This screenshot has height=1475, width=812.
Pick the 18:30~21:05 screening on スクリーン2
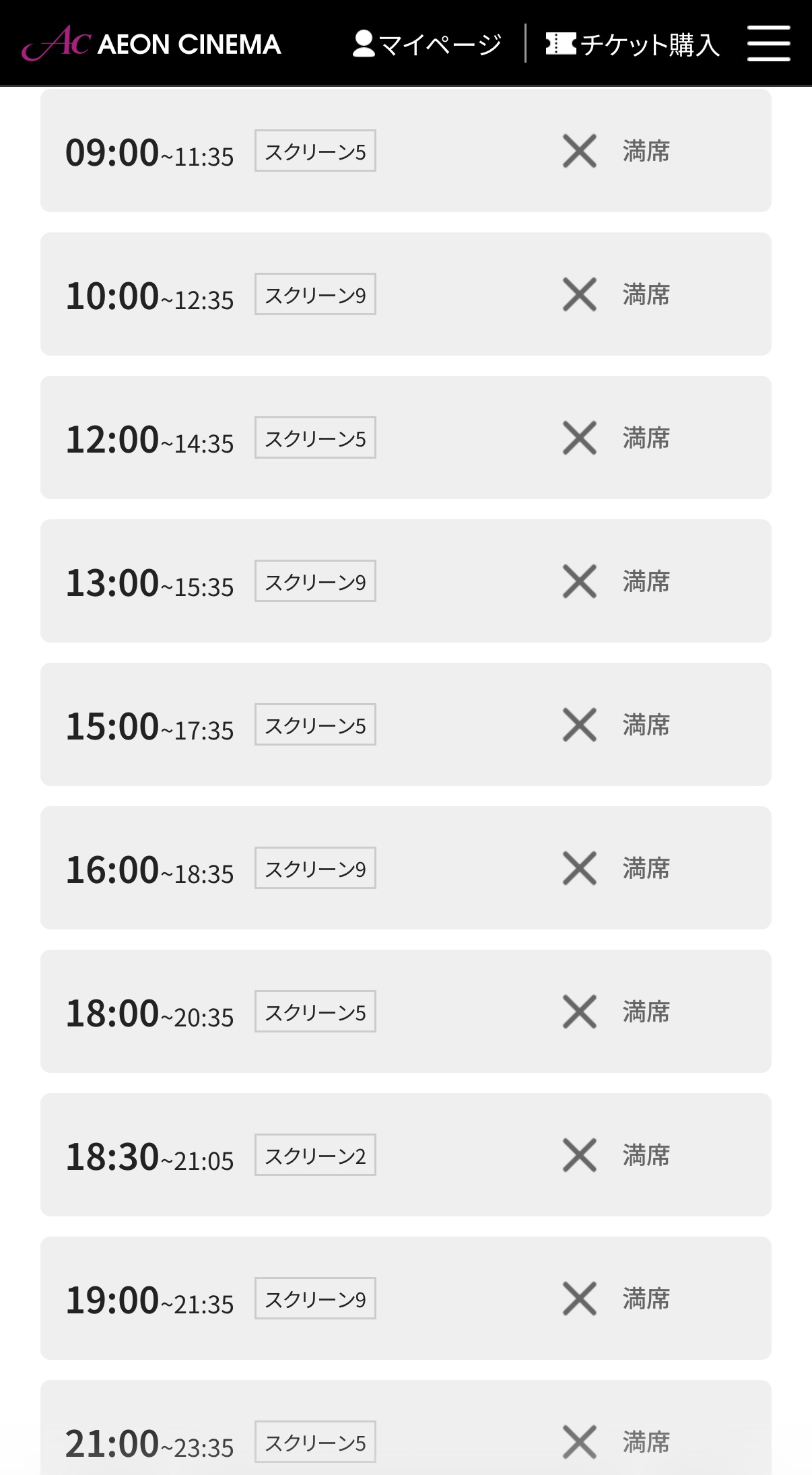pos(405,1155)
